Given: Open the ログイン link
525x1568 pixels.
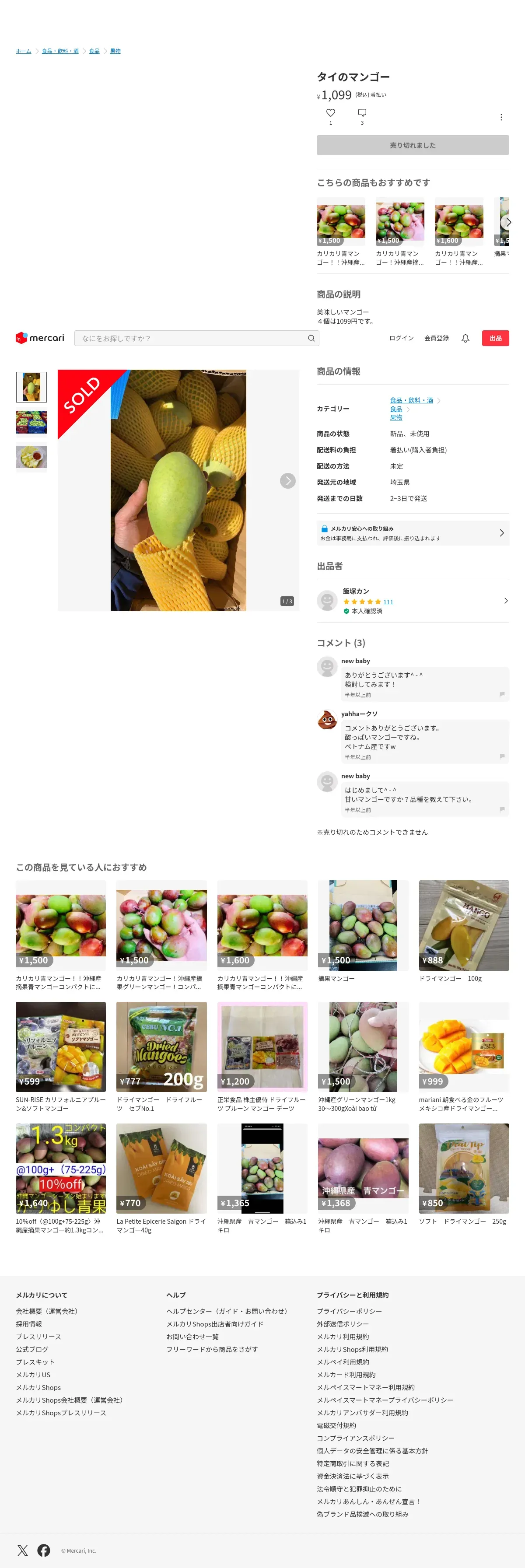Looking at the screenshot, I should coord(401,339).
